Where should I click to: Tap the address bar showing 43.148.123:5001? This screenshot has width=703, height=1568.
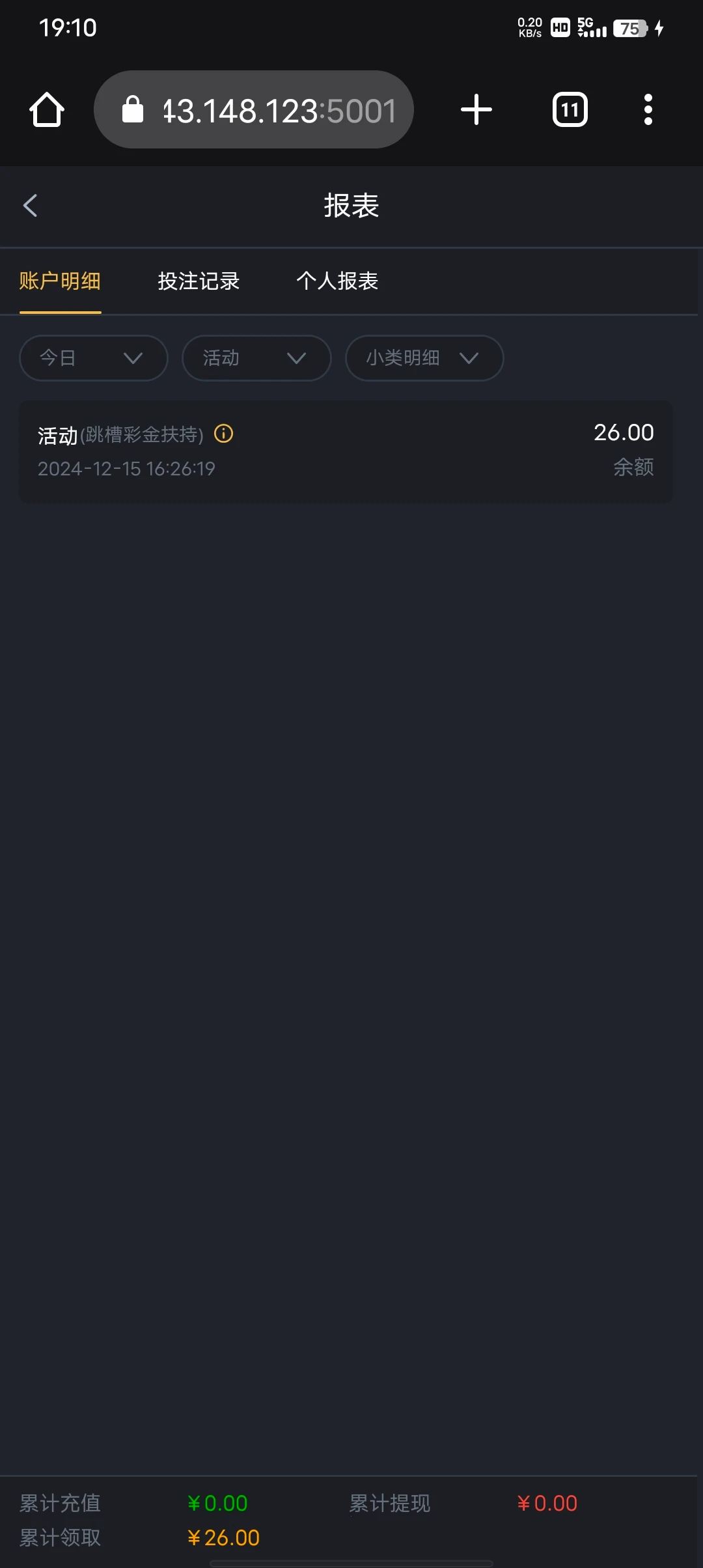click(x=280, y=109)
